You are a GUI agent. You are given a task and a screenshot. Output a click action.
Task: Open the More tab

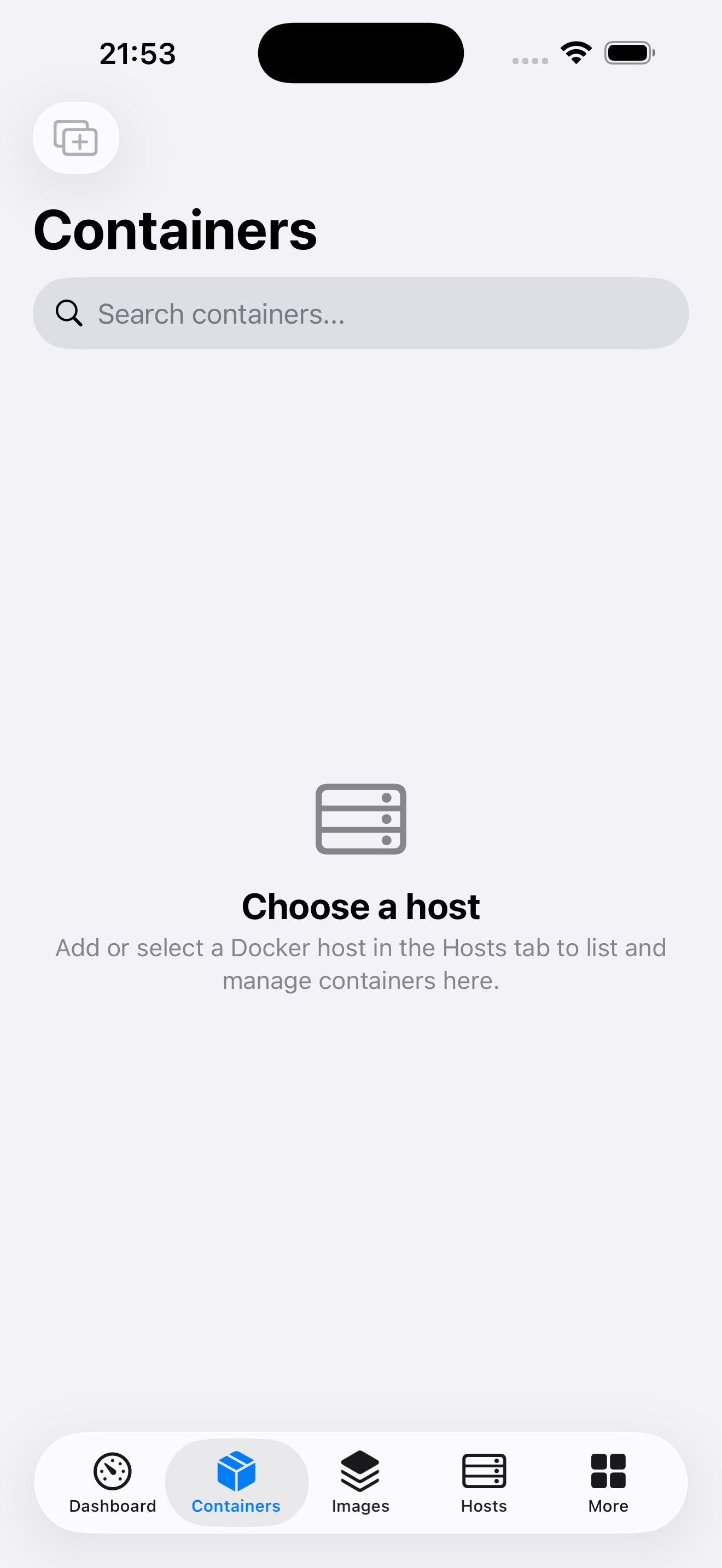pyautogui.click(x=608, y=1483)
